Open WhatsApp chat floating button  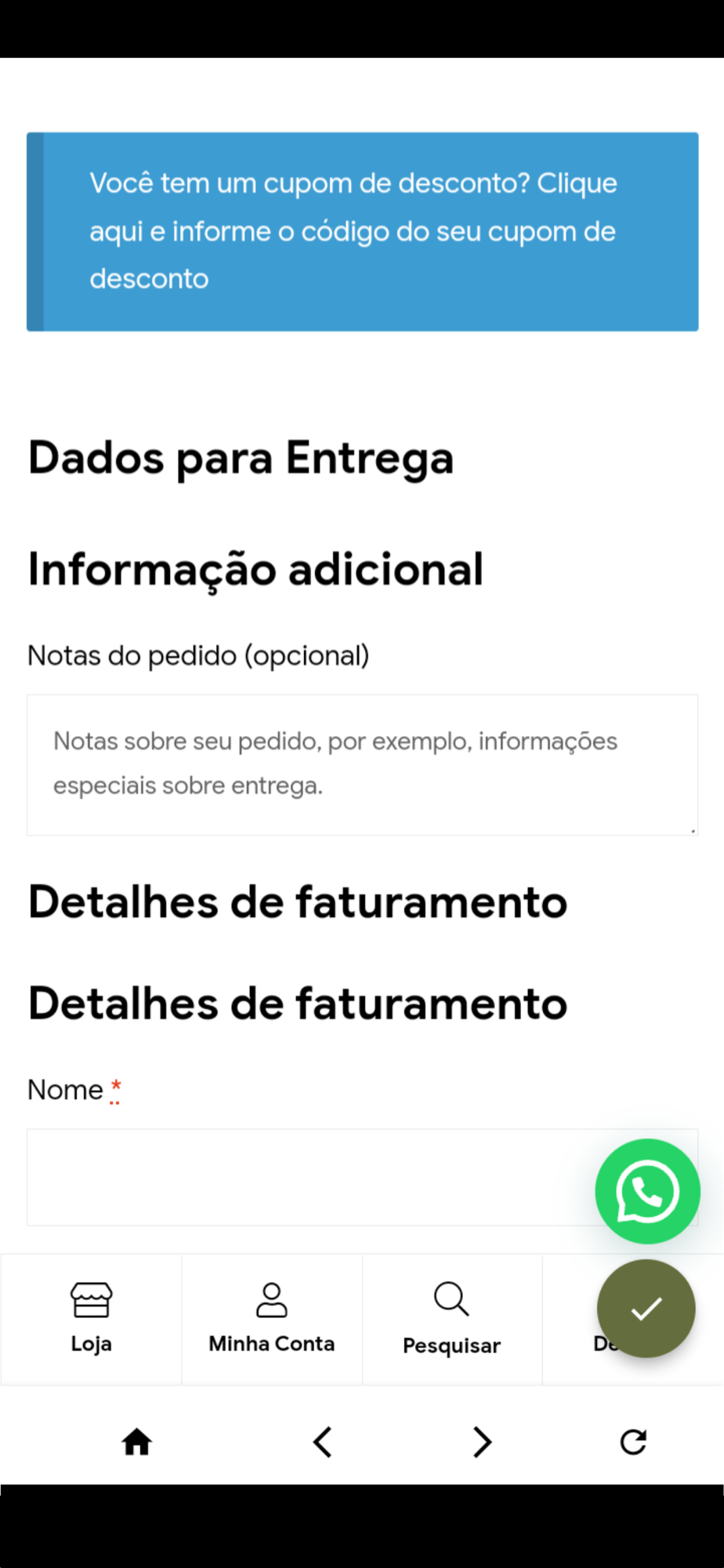[x=646, y=1191]
